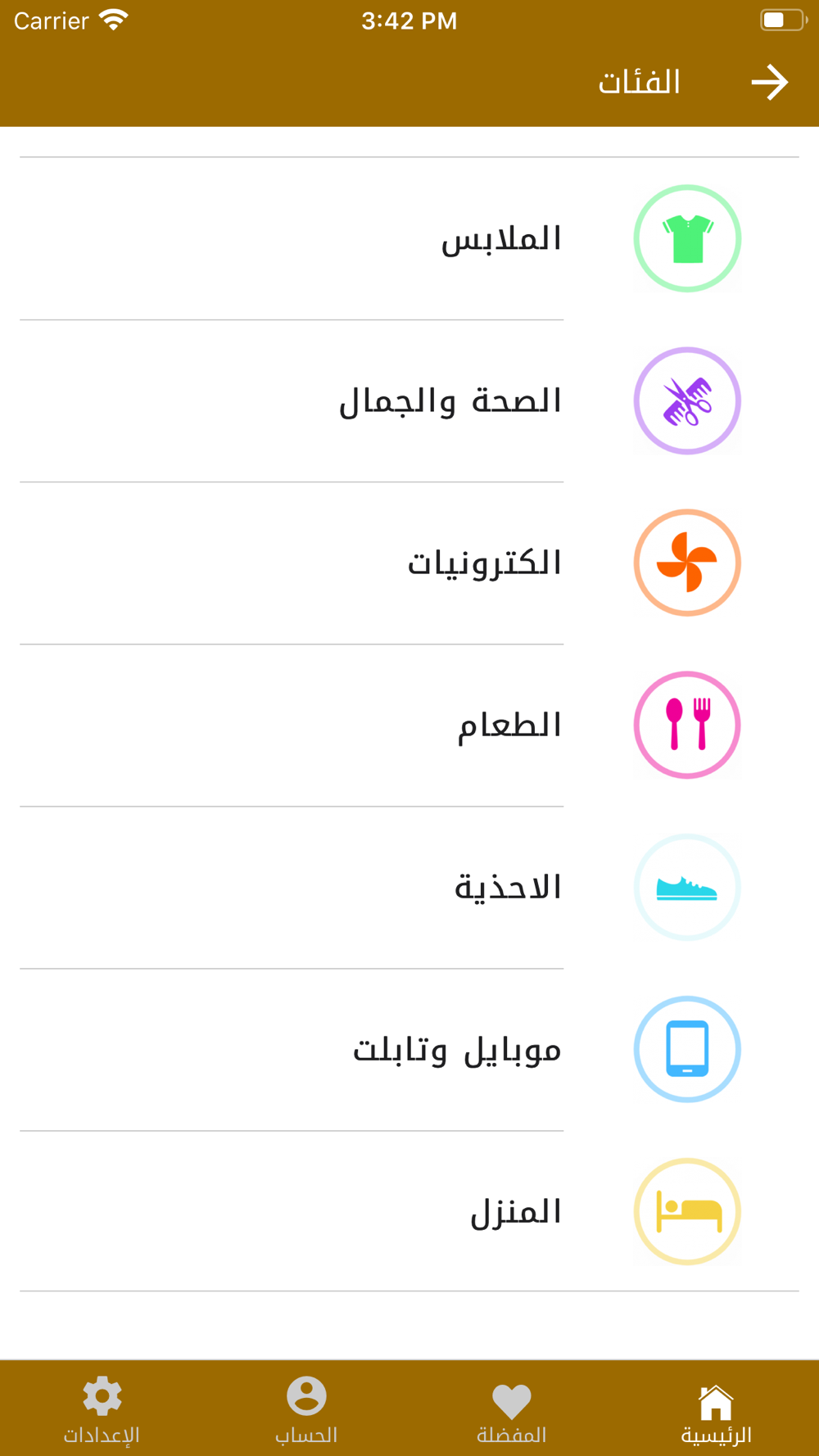The height and width of the screenshot is (1456, 819).
Task: Open the الصحة والجمال category
Action: (409, 400)
